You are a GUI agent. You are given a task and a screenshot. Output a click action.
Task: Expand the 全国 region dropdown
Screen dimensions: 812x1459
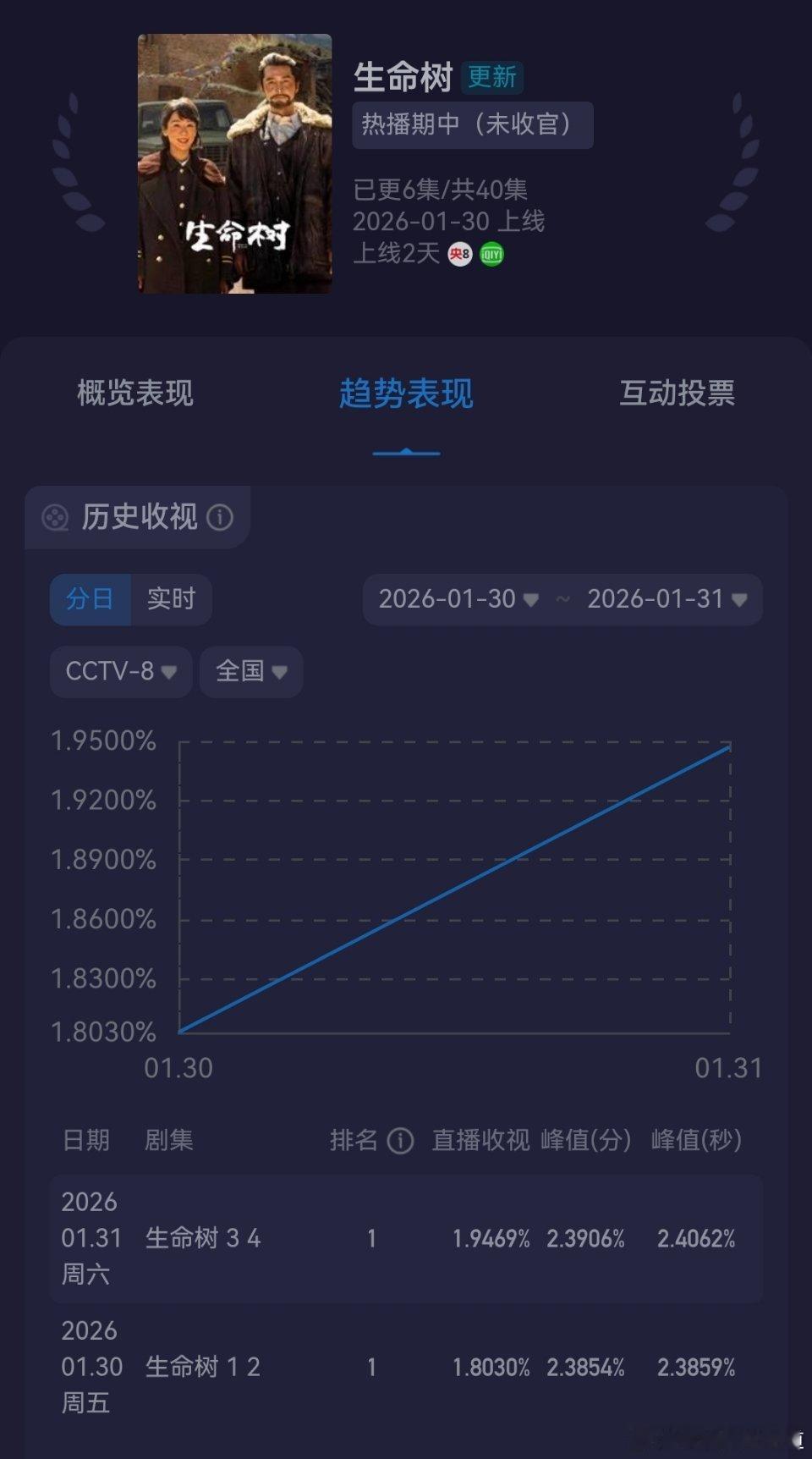[x=250, y=671]
